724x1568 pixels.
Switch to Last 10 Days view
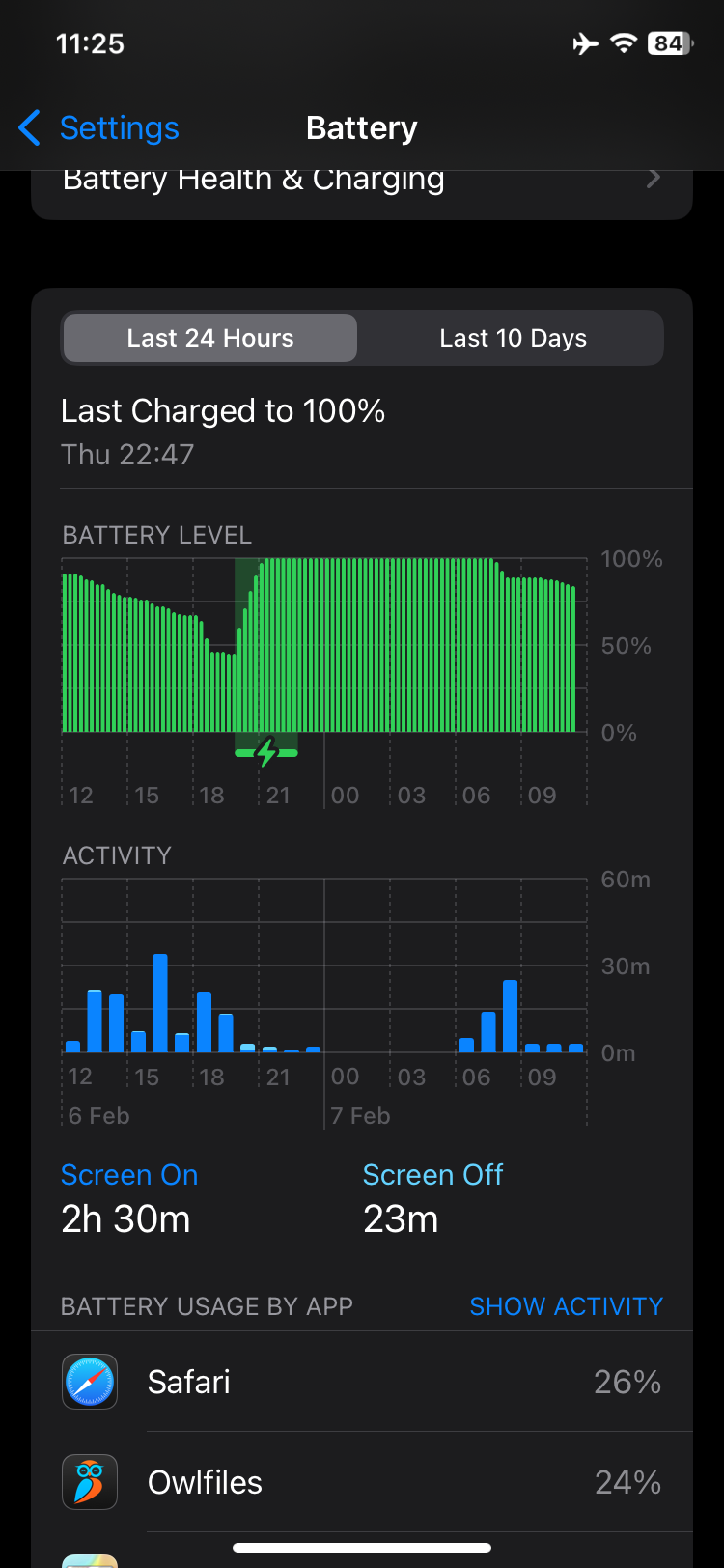513,338
